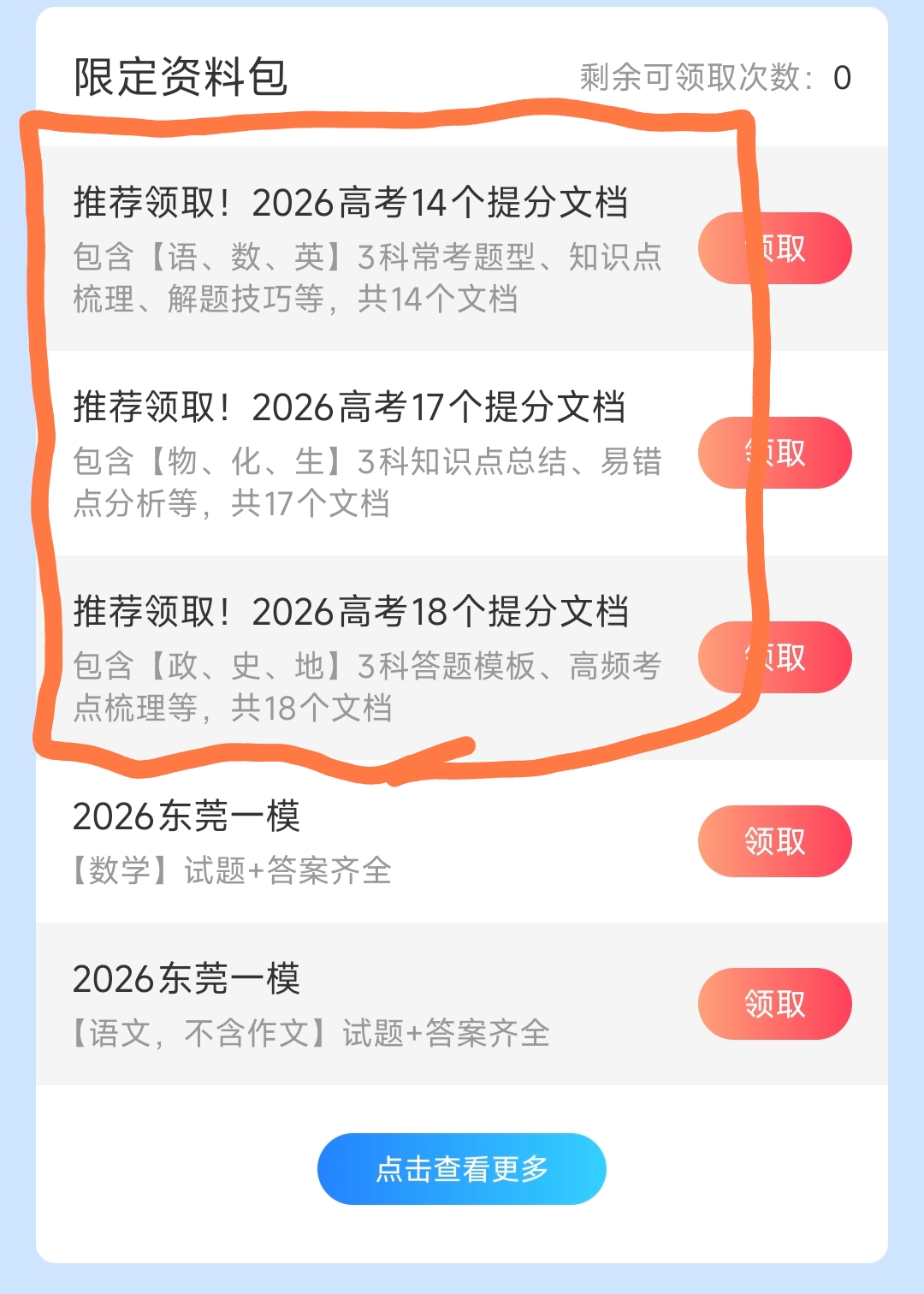Image resolution: width=924 pixels, height=1294 pixels.
Task: Claim the 2026高考17个提分文档 pack
Action: point(775,453)
